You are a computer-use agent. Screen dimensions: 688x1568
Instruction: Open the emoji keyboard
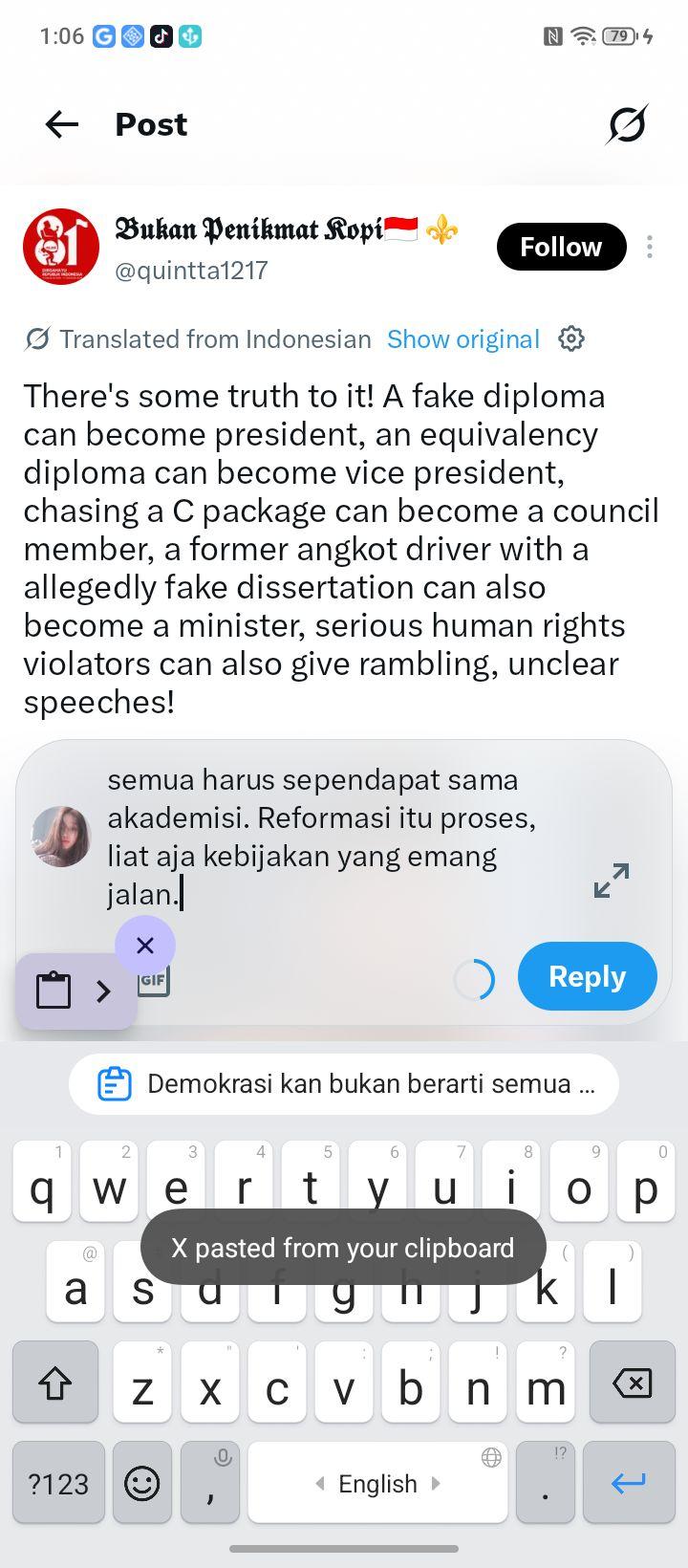(x=142, y=1482)
